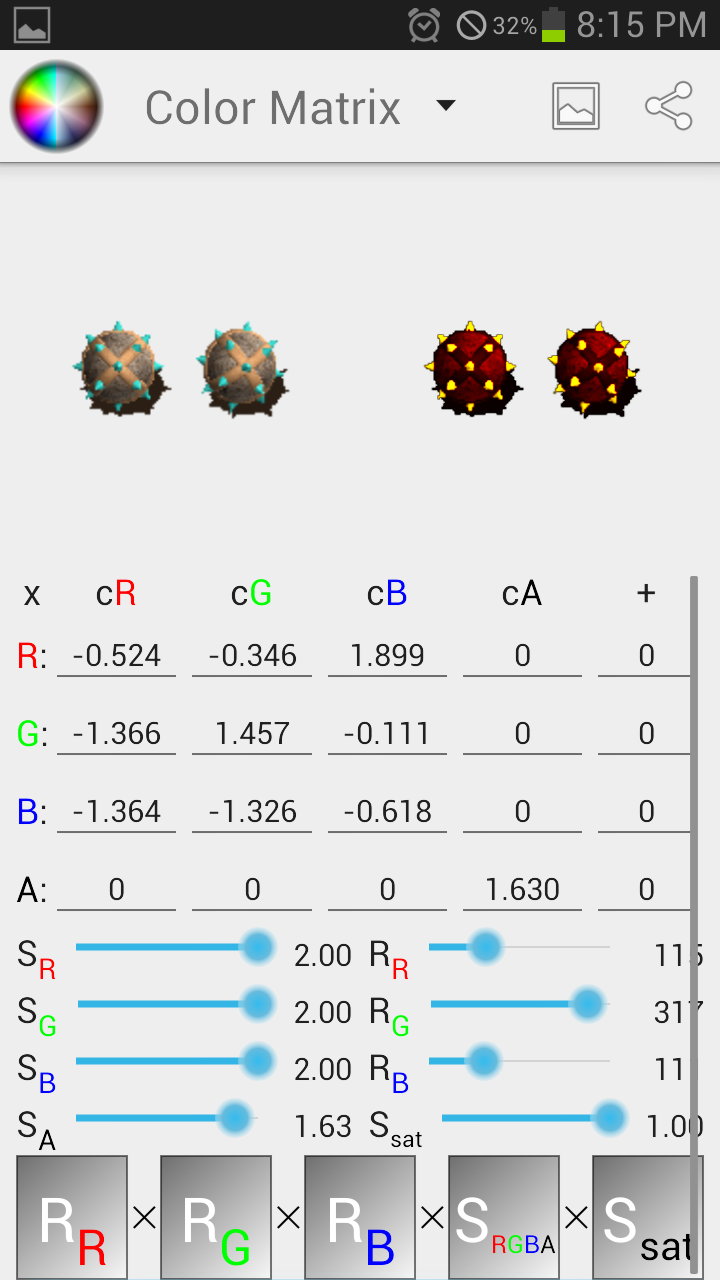
Task: Edit the R row cB value 1.899
Action: coord(387,656)
